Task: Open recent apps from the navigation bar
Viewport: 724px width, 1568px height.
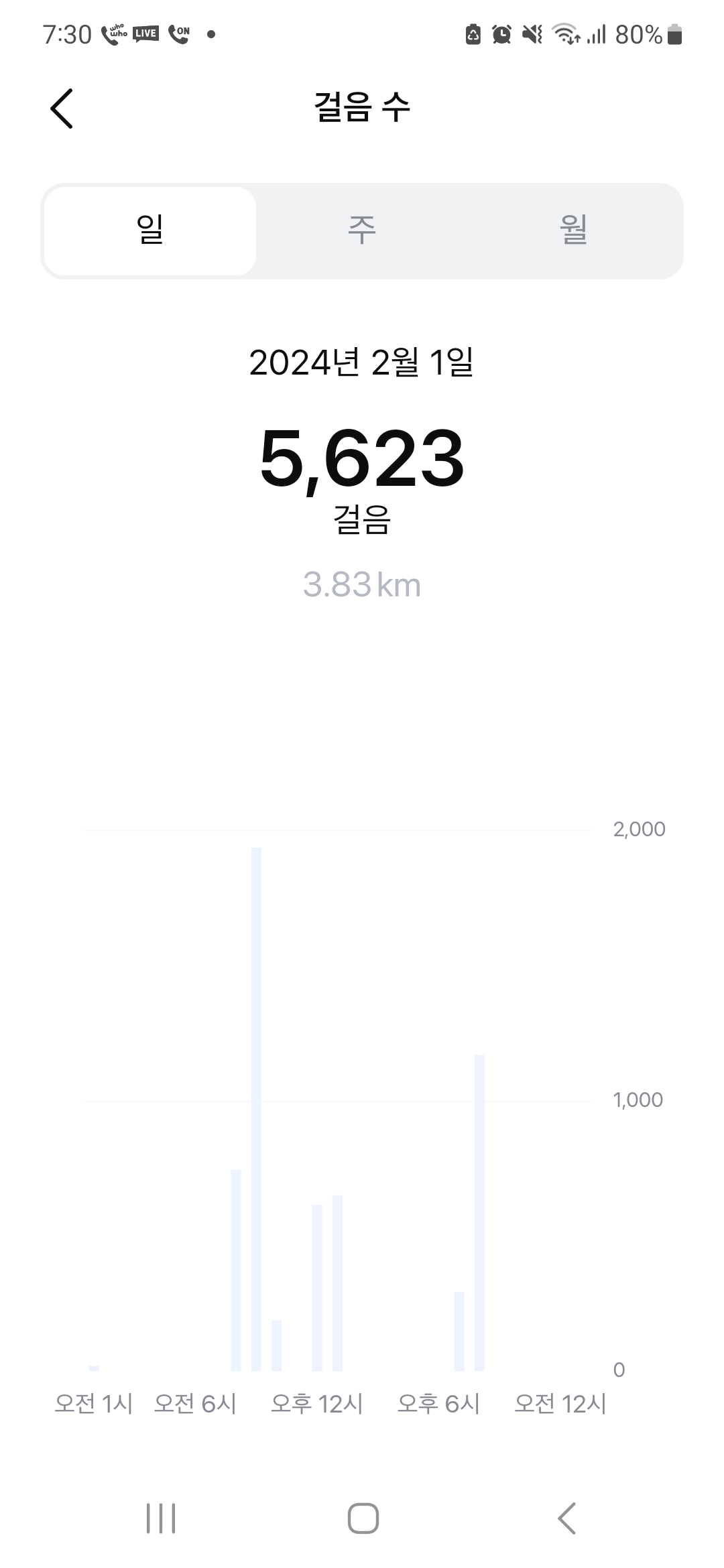Action: coord(161,1518)
